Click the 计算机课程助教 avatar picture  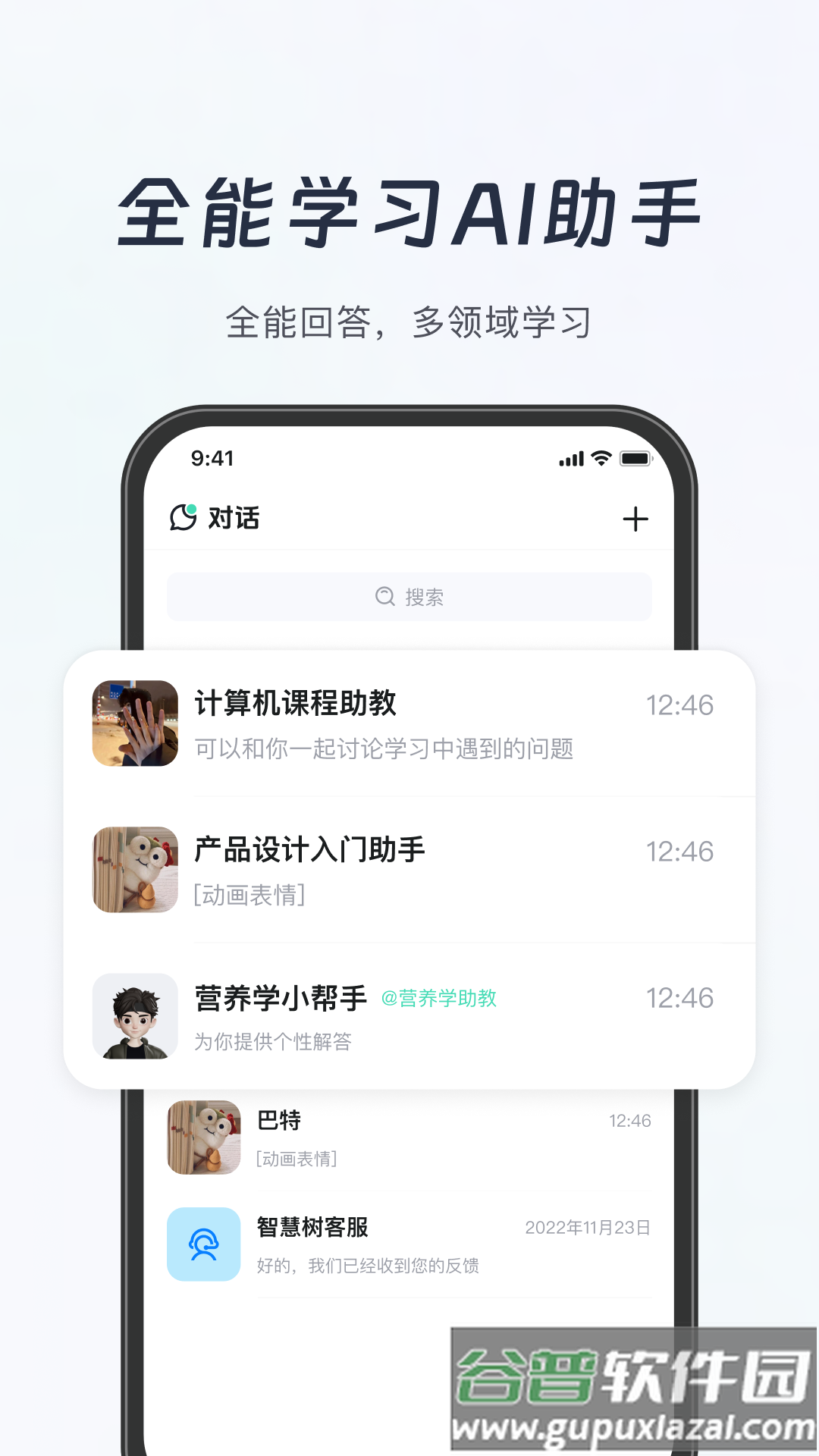click(x=134, y=722)
